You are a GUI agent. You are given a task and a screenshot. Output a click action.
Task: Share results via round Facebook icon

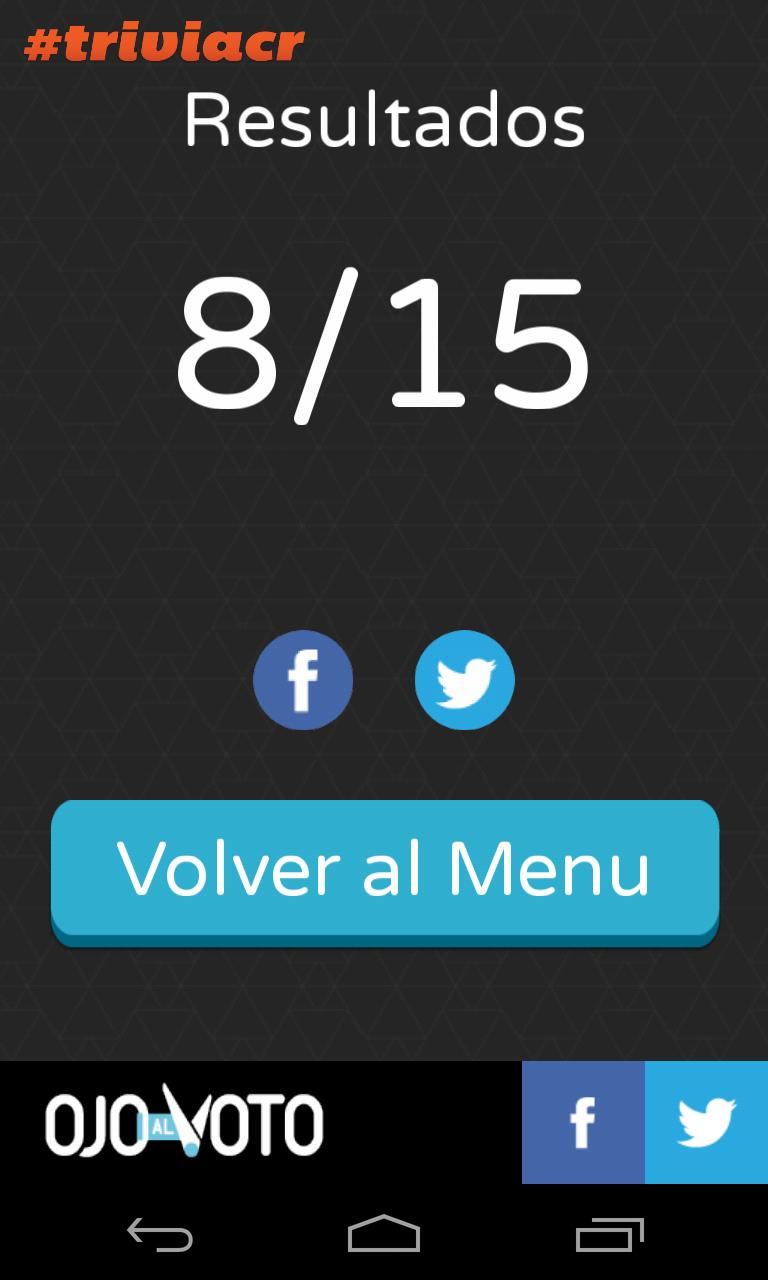pos(303,680)
